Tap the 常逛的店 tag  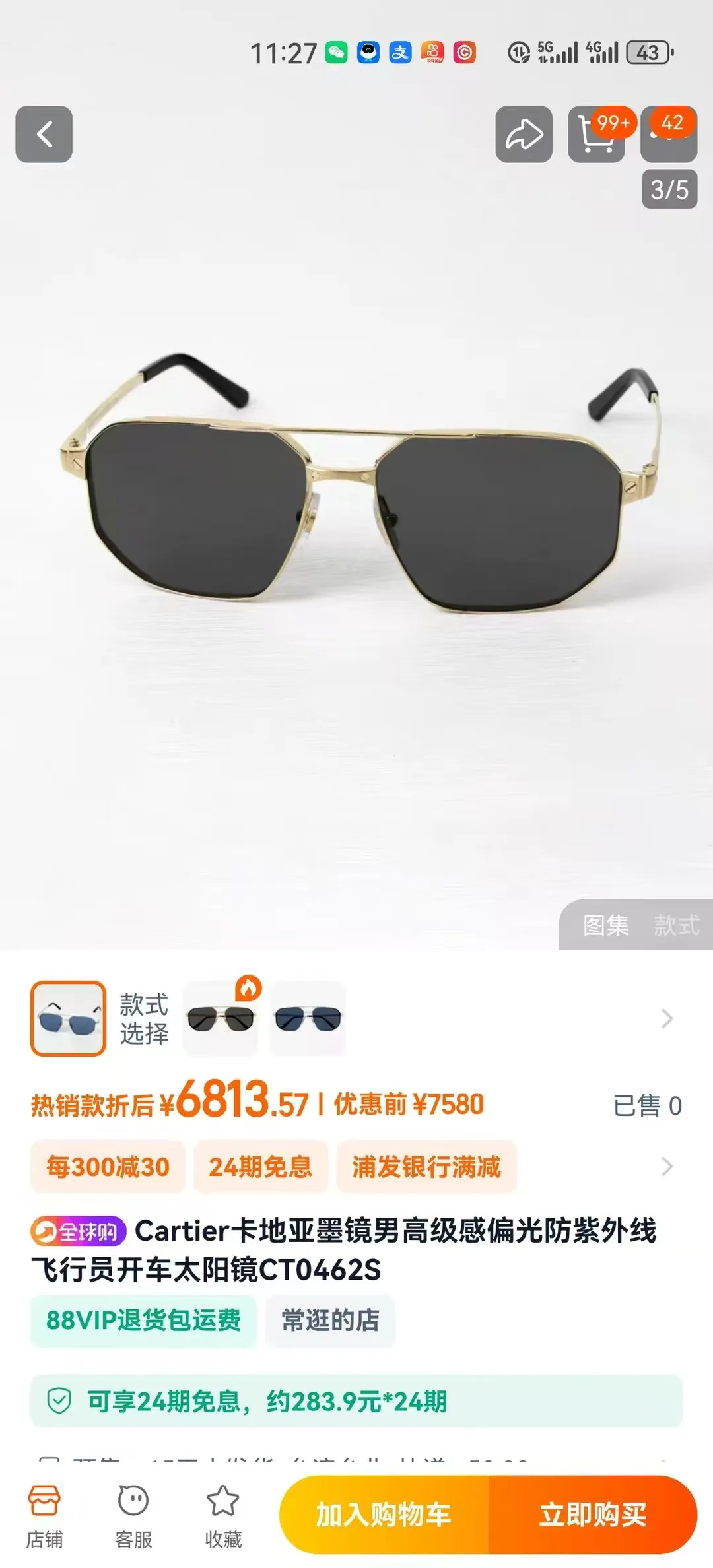[330, 1321]
